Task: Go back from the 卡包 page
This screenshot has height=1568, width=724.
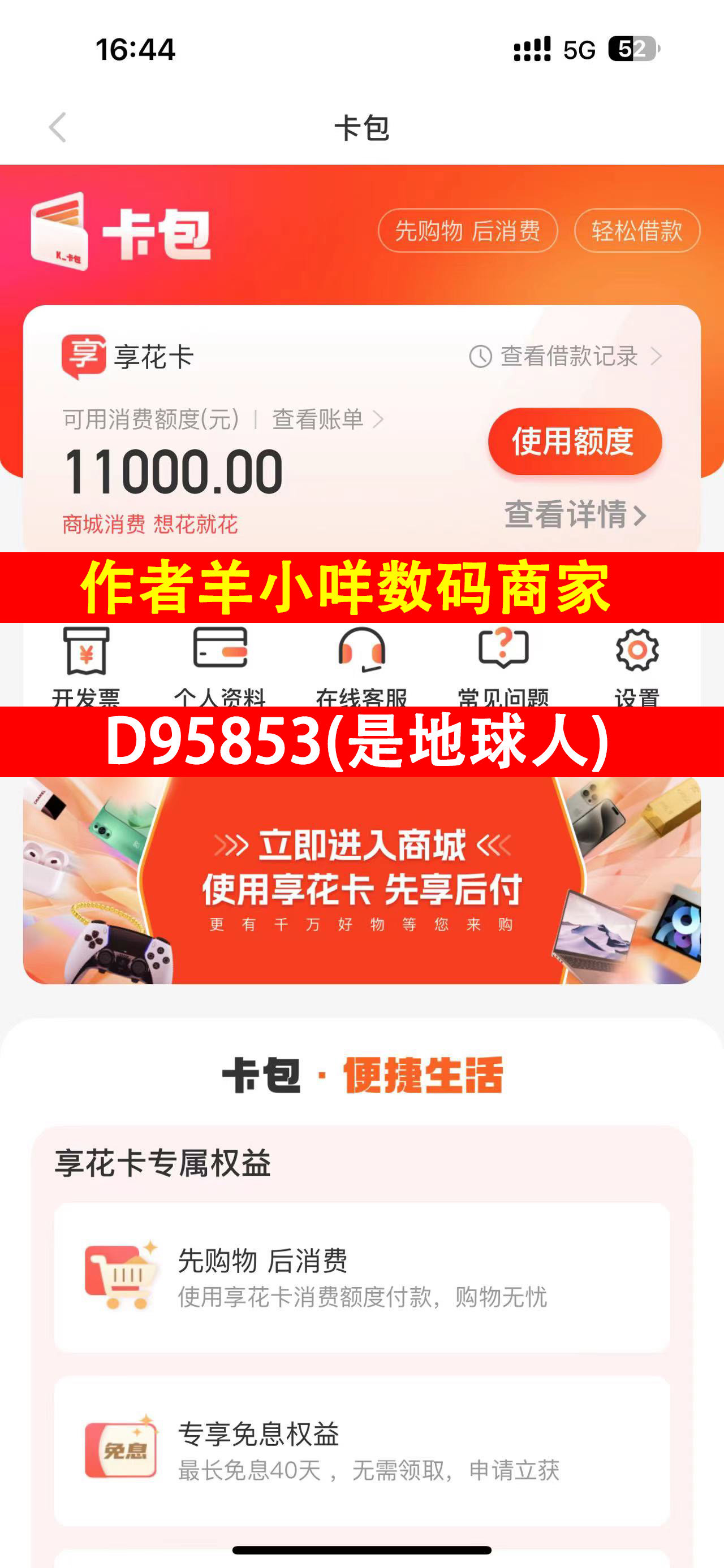Action: tap(57, 127)
